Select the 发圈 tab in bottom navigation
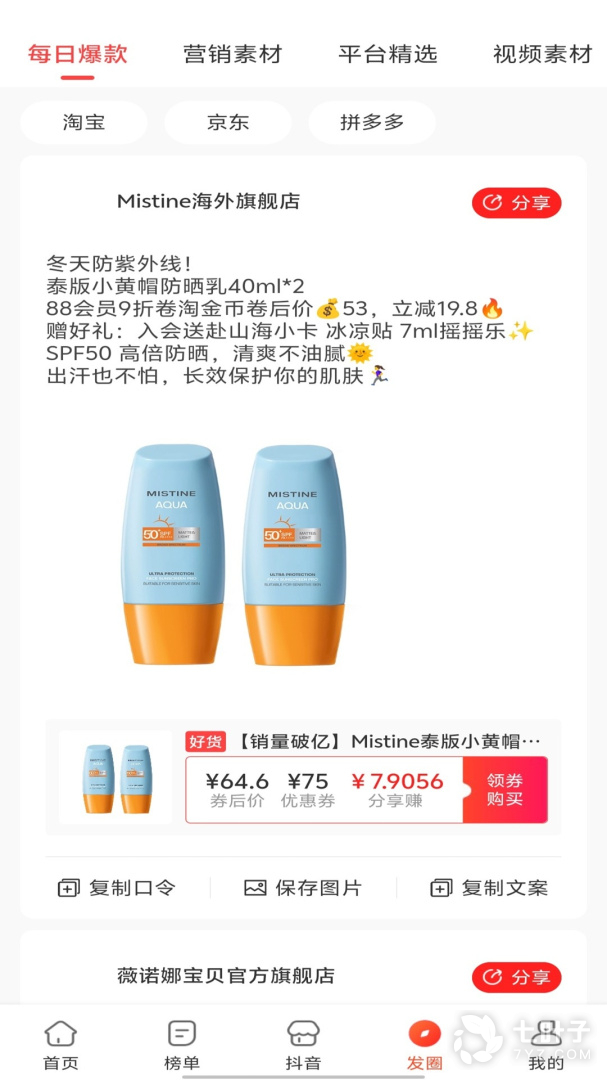 tap(424, 1045)
